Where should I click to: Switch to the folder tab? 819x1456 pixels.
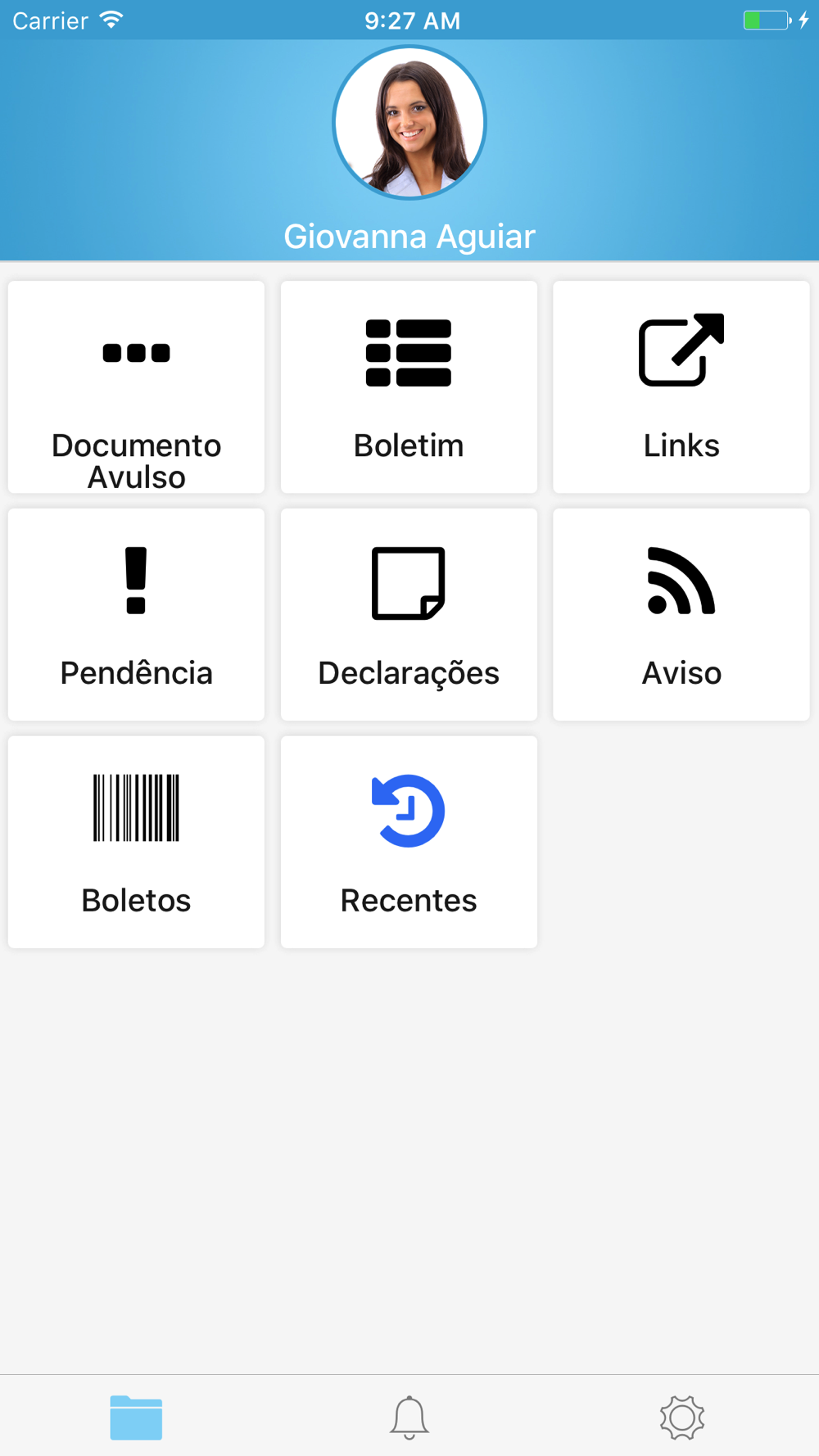pyautogui.click(x=136, y=1418)
